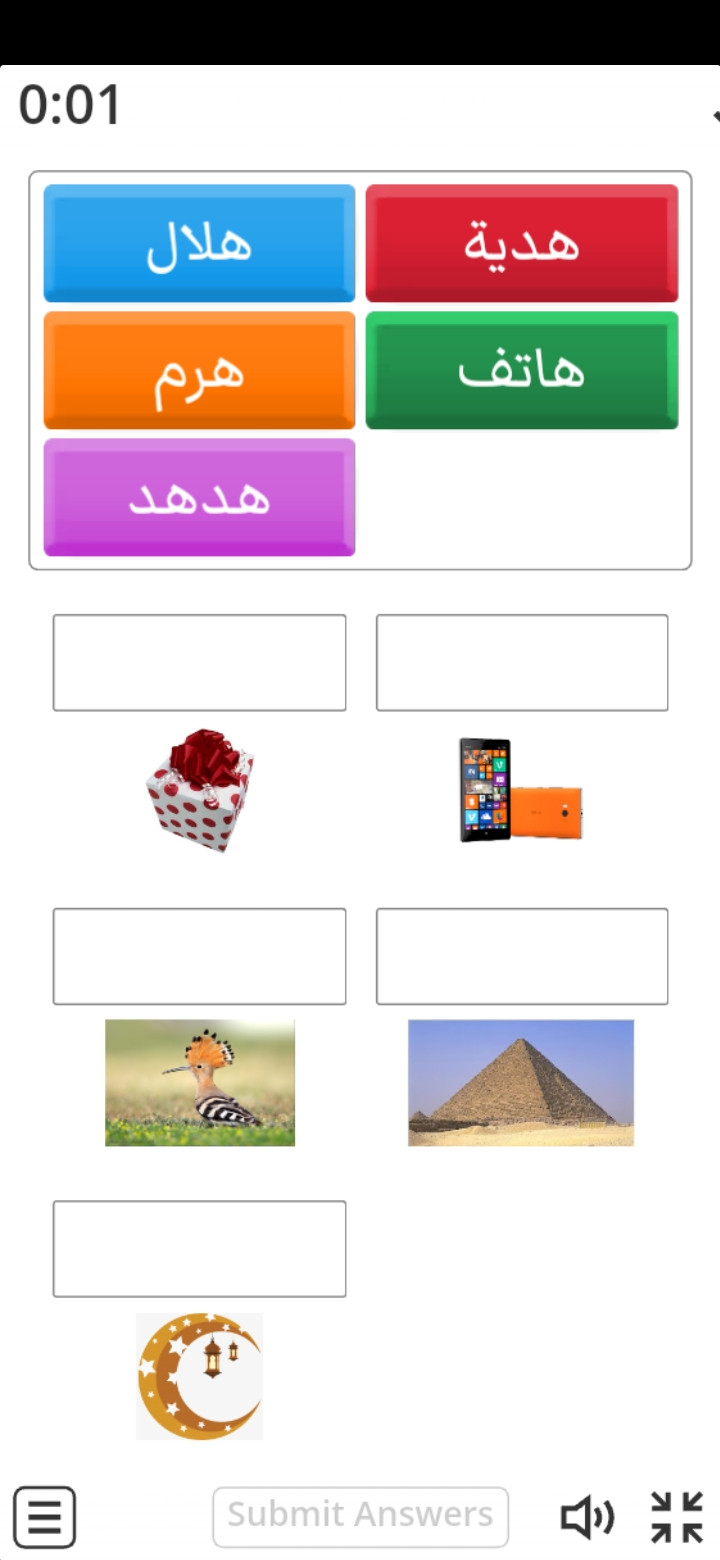The height and width of the screenshot is (1560, 720).
Task: Choose the orange word tile هرم
Action: click(199, 370)
